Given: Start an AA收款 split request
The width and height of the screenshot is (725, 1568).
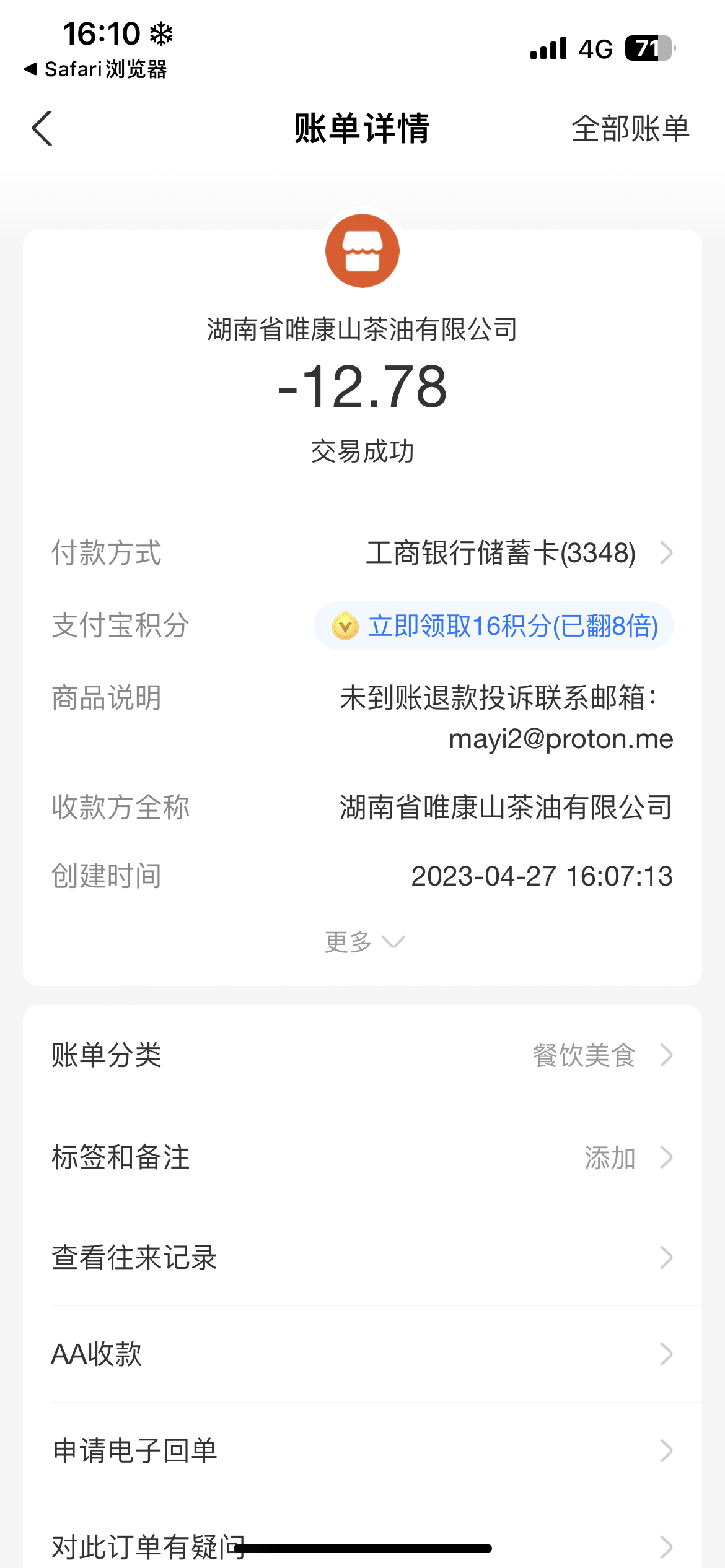Looking at the screenshot, I should tap(362, 1354).
